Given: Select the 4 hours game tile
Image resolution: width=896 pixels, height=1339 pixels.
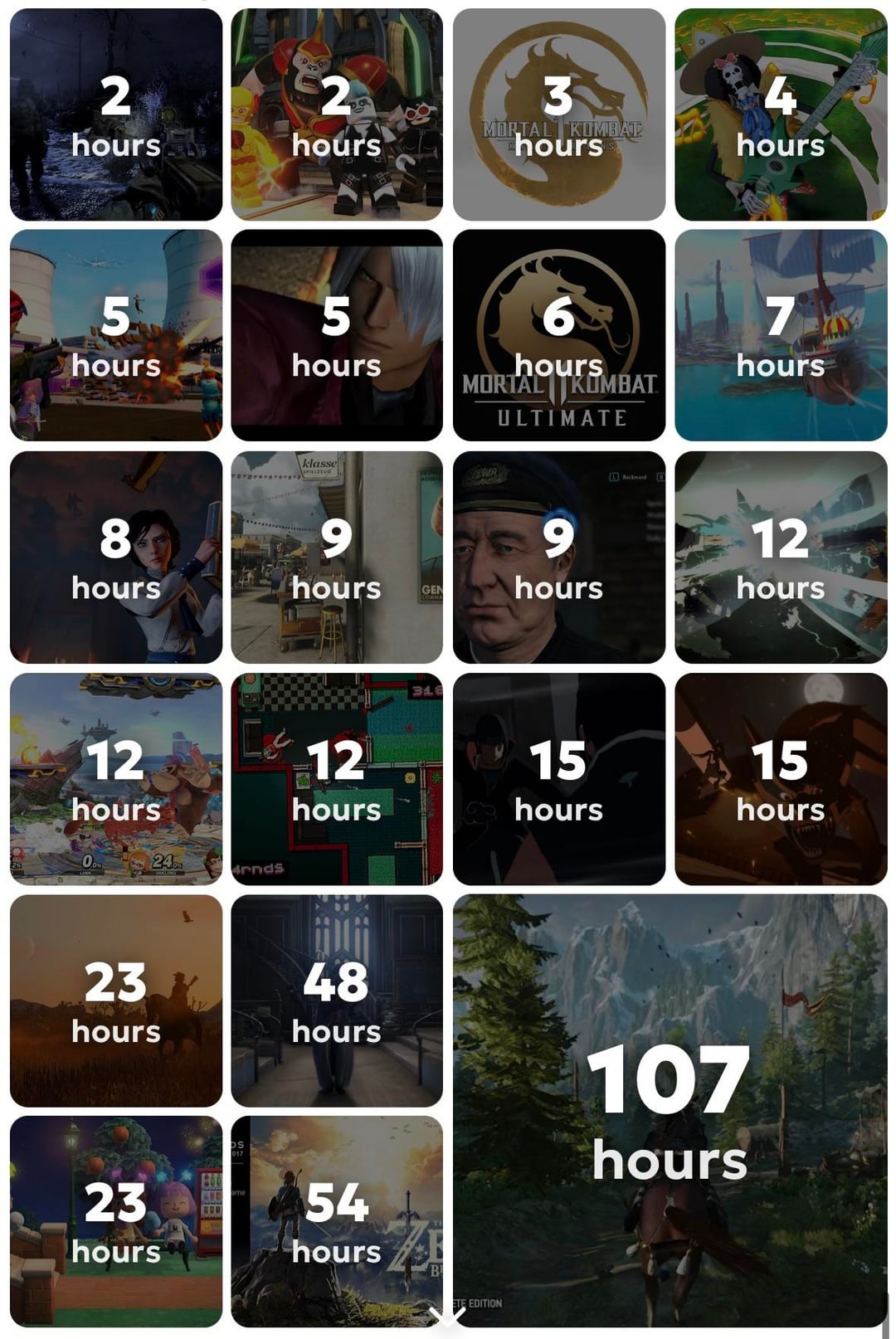Looking at the screenshot, I should point(781,114).
